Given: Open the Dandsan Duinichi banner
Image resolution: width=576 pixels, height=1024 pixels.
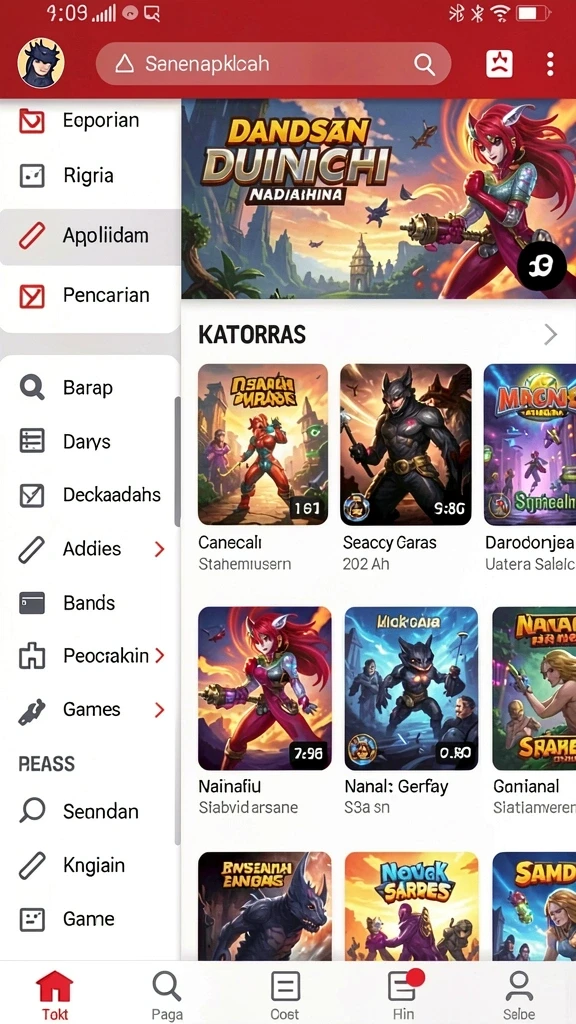Looking at the screenshot, I should click(379, 199).
